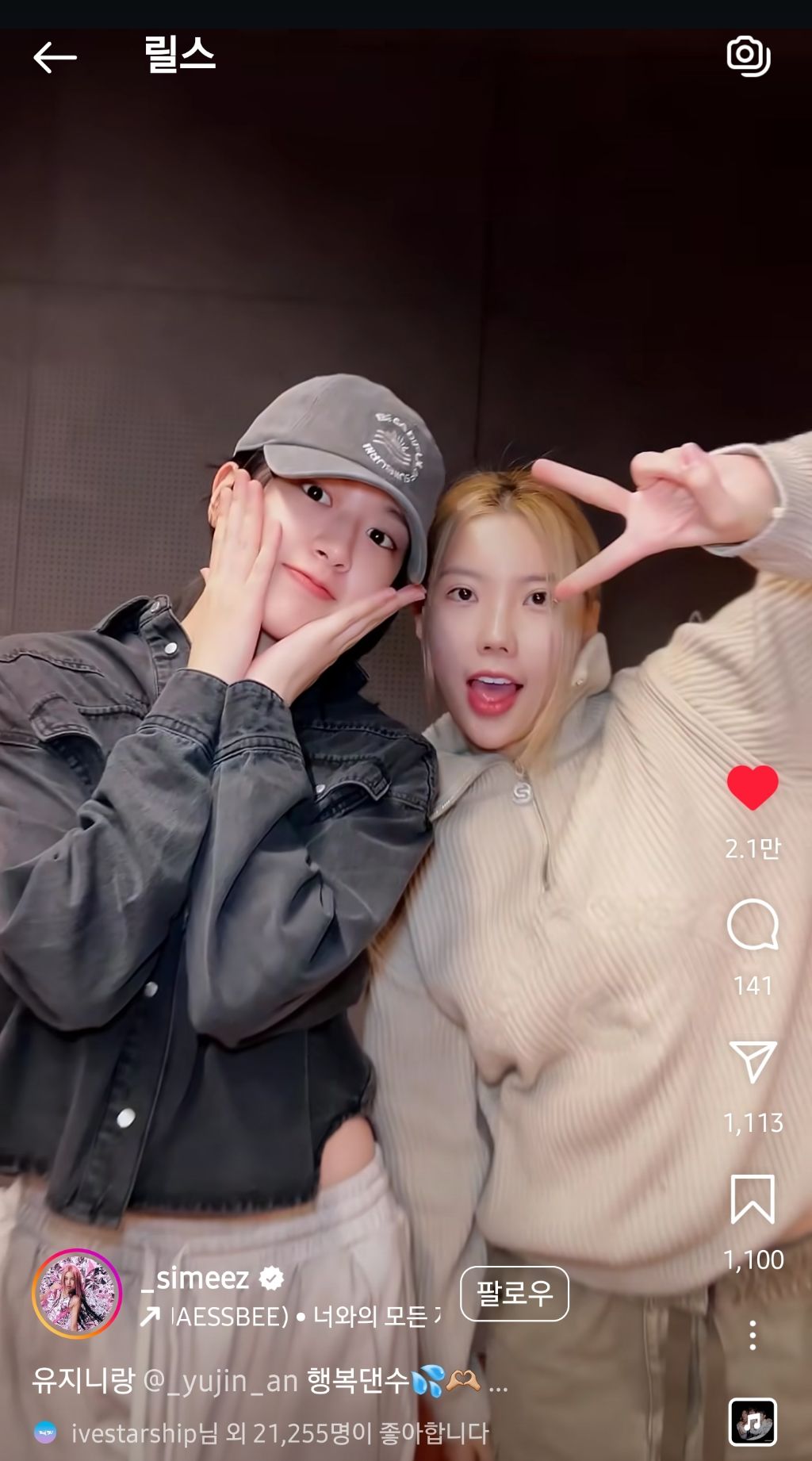Save this reel with the bookmark icon
Image resolution: width=812 pixels, height=1461 pixels.
click(x=753, y=1199)
